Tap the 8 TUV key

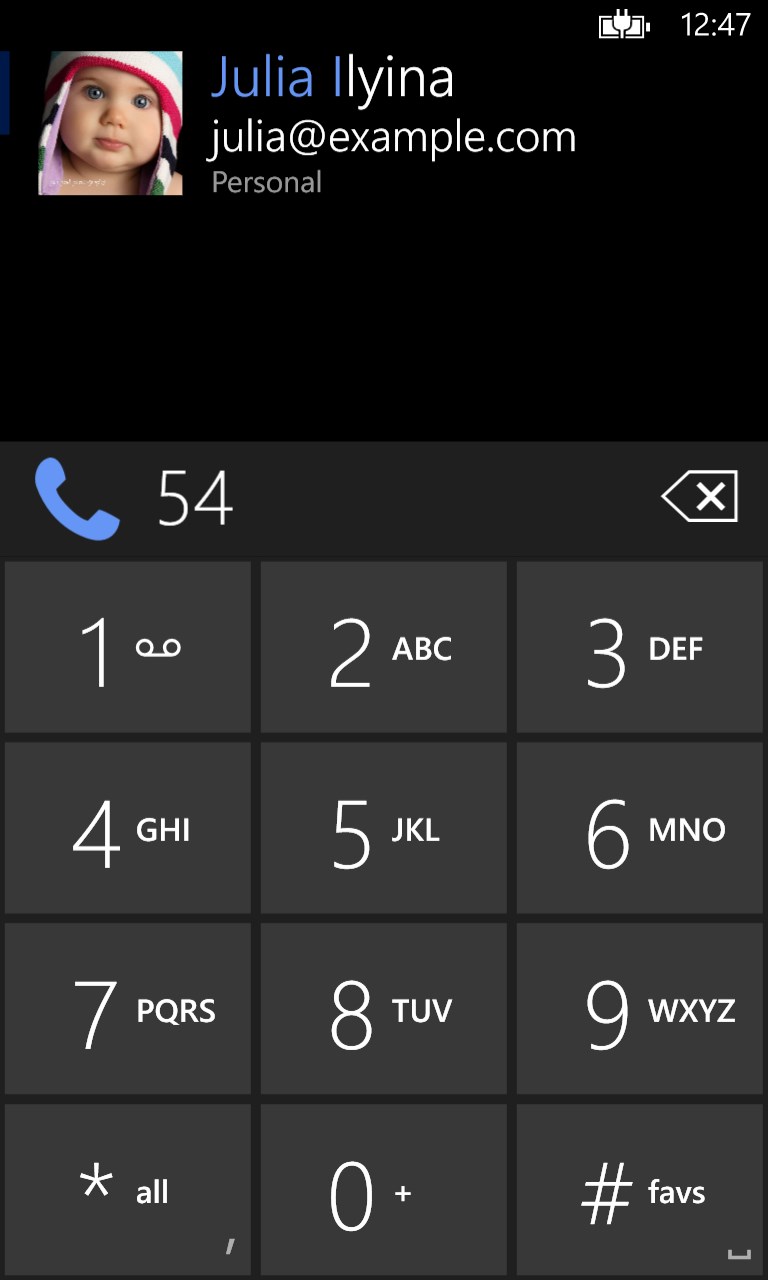pyautogui.click(x=384, y=1010)
